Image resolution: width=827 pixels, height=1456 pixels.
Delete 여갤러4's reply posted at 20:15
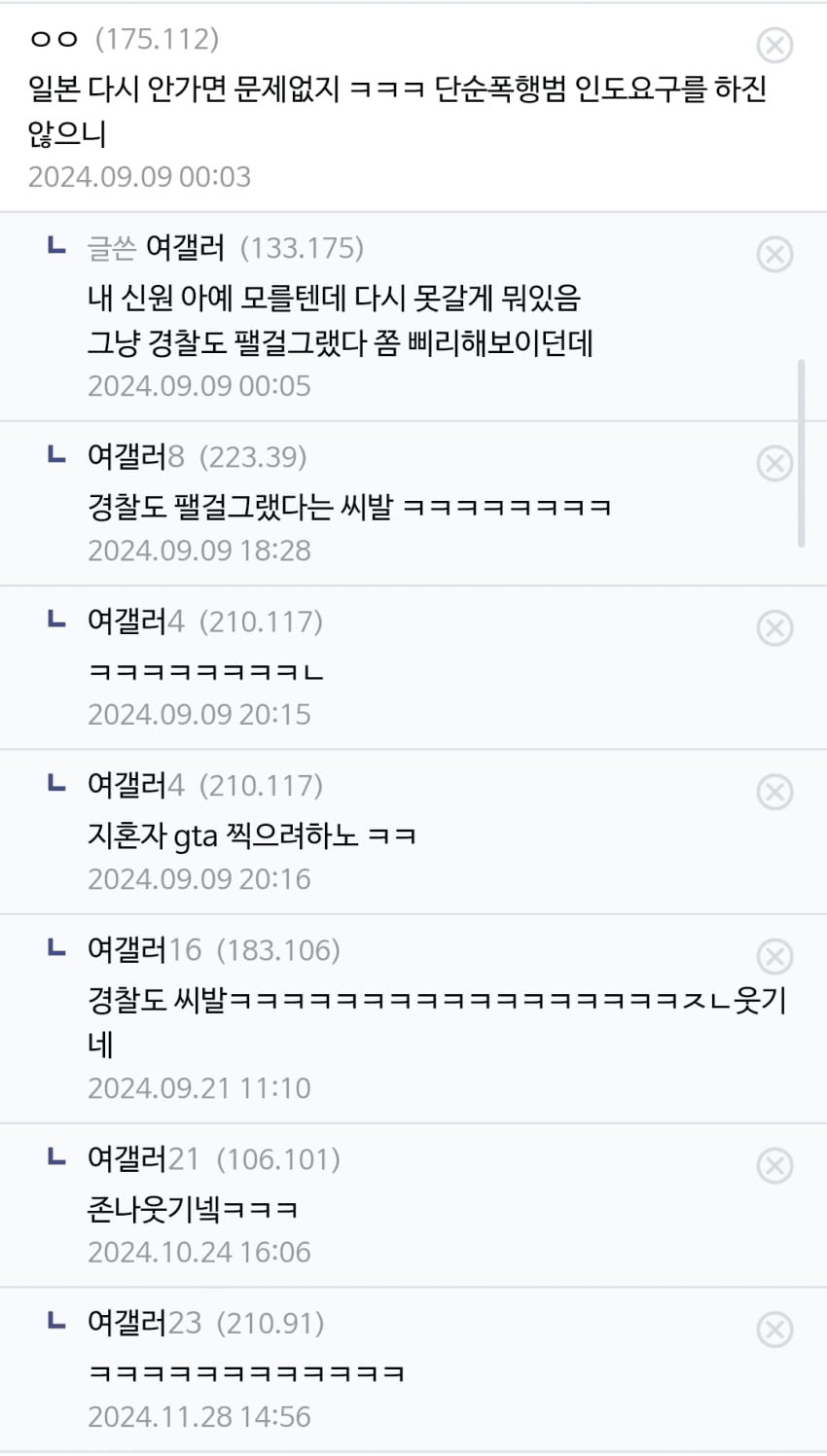tap(774, 627)
